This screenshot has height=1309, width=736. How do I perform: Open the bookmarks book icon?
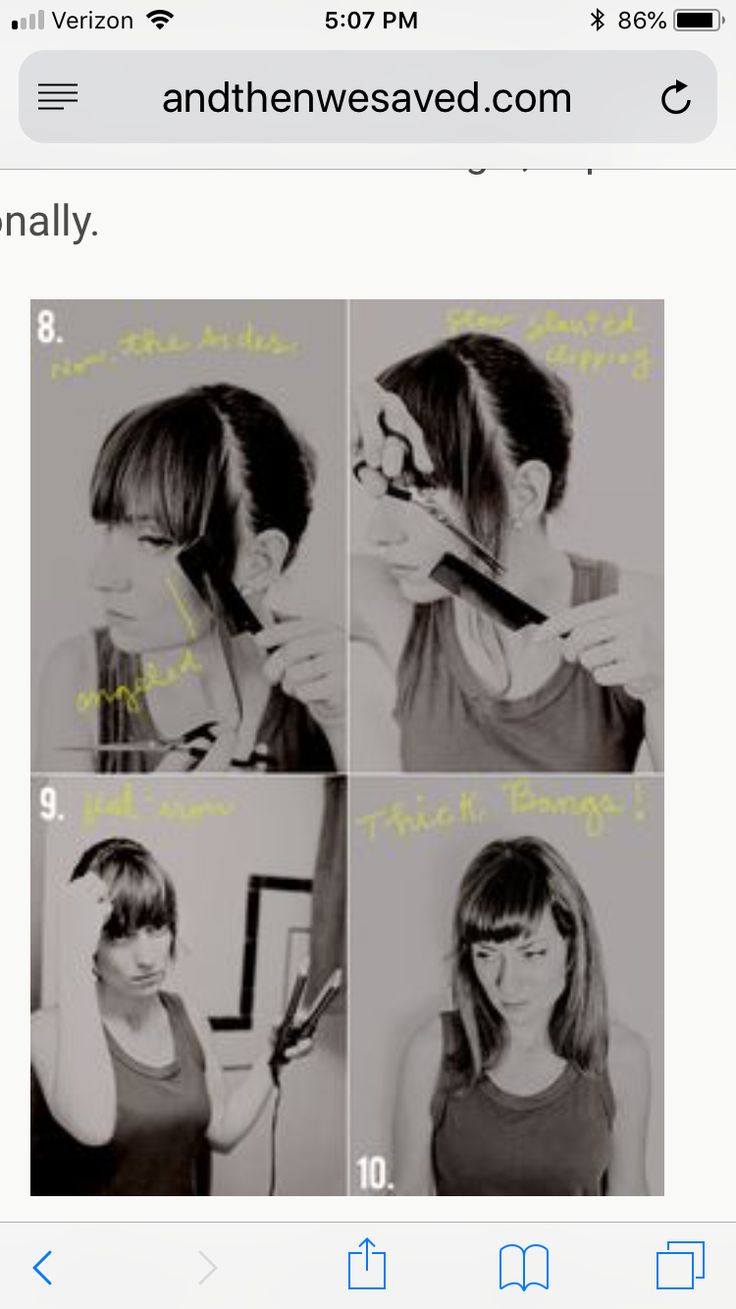point(524,1267)
